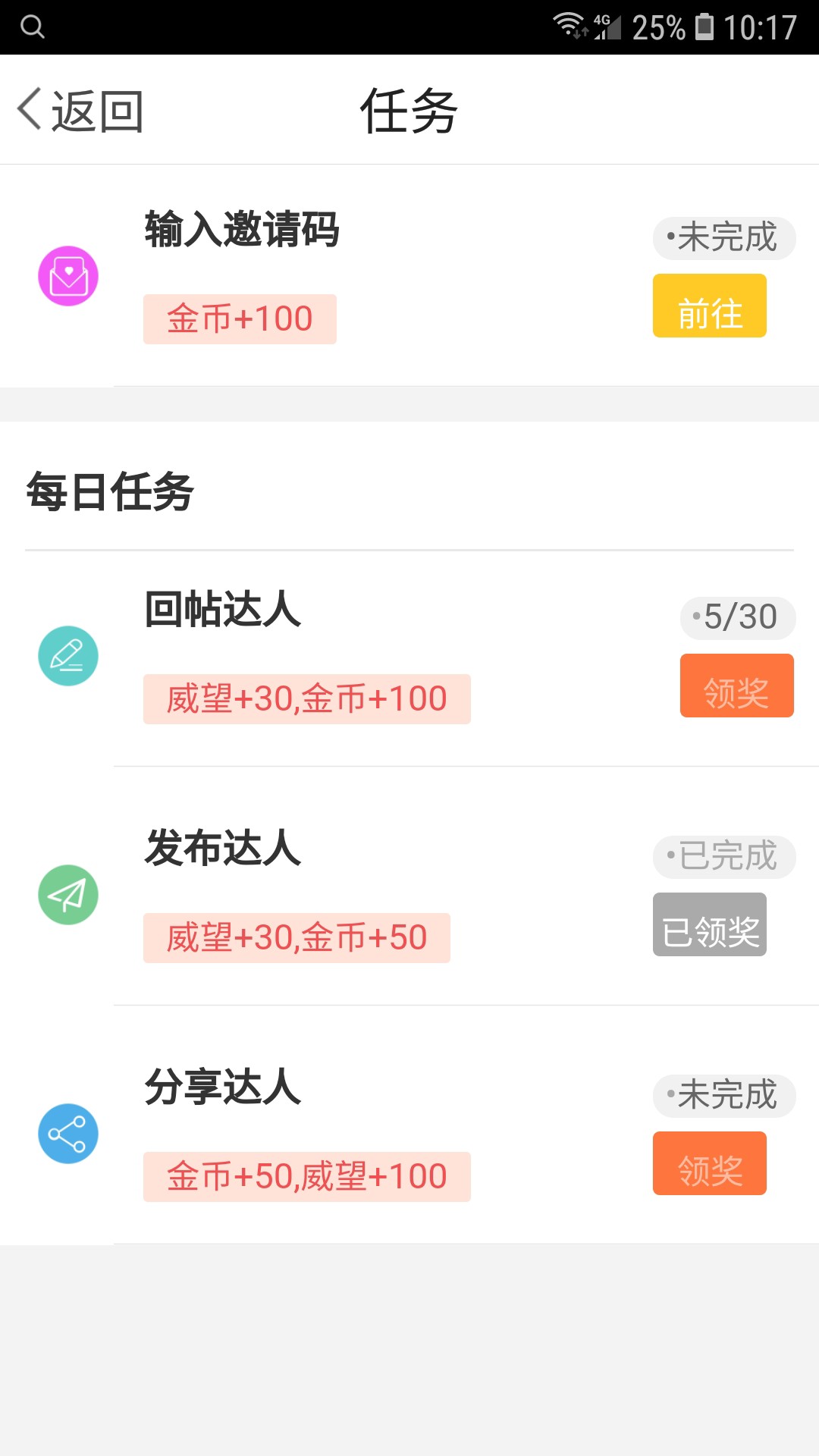Tap 前往 for the 输入邀请码 task
Screen dimensions: 819x1456
[709, 306]
